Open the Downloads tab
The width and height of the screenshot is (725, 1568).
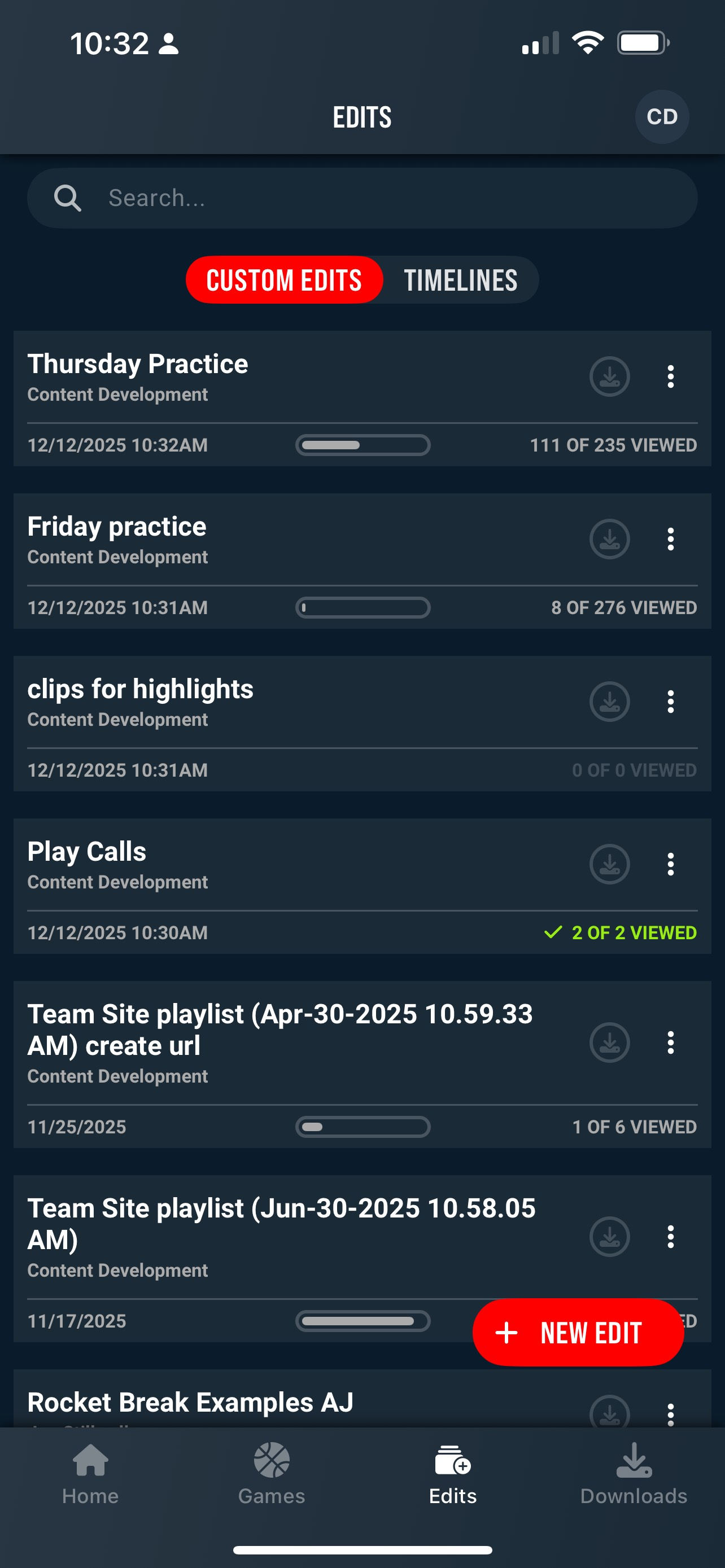(x=634, y=1473)
